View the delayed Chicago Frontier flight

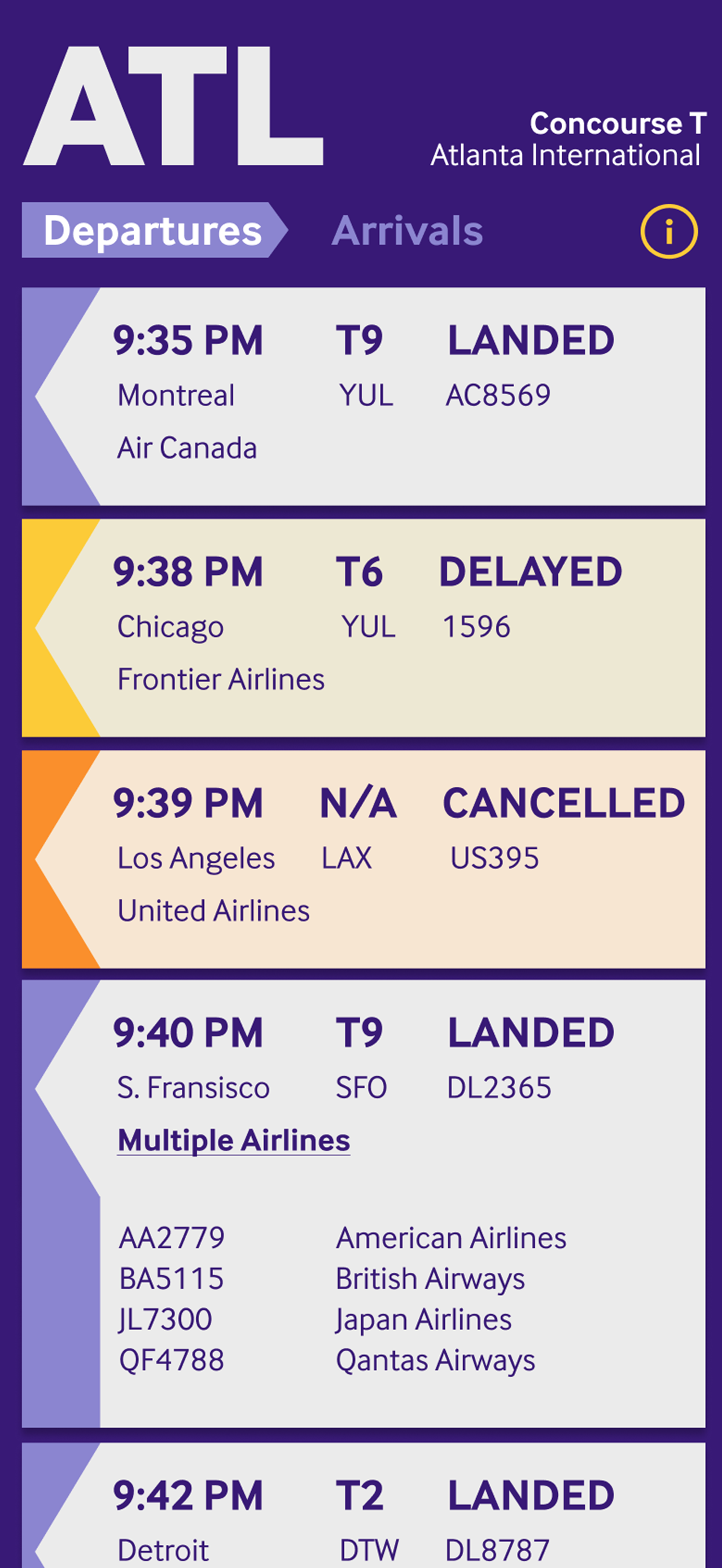point(363,628)
